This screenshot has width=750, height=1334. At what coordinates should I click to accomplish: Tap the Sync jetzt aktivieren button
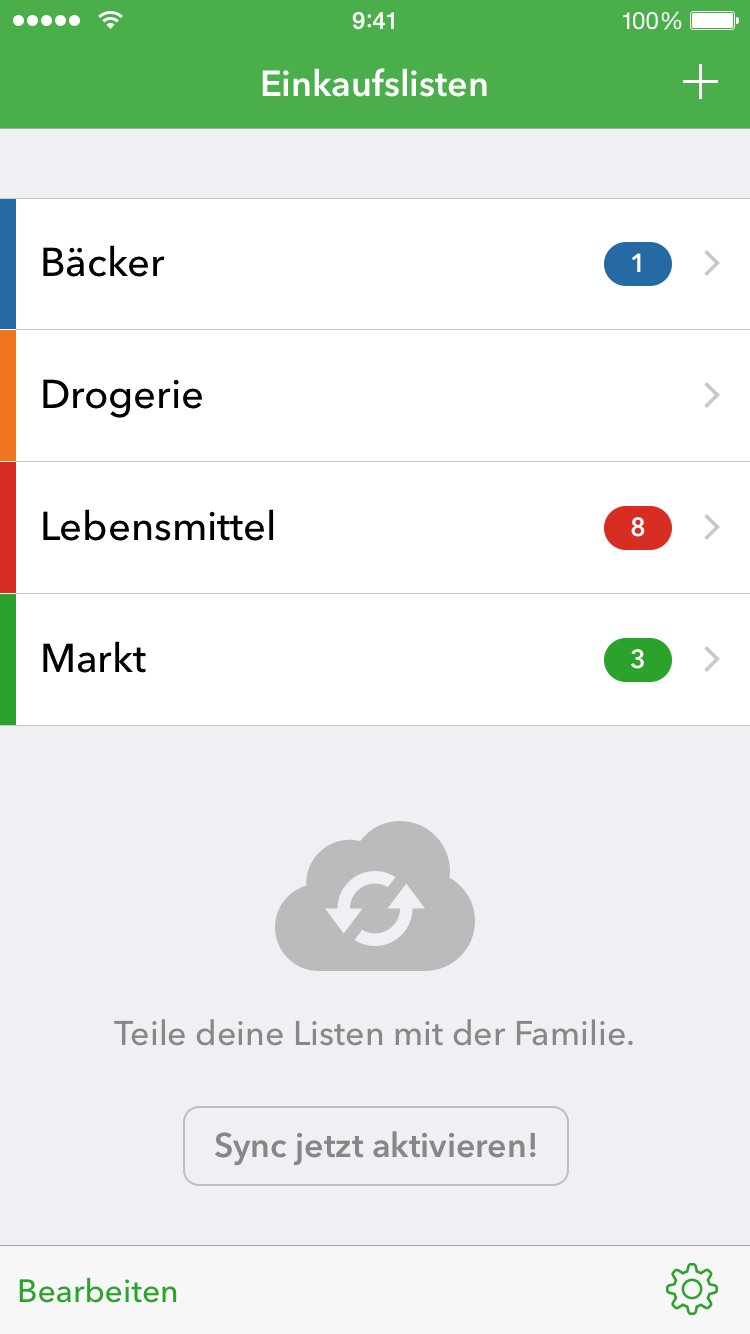pyautogui.click(x=375, y=1146)
